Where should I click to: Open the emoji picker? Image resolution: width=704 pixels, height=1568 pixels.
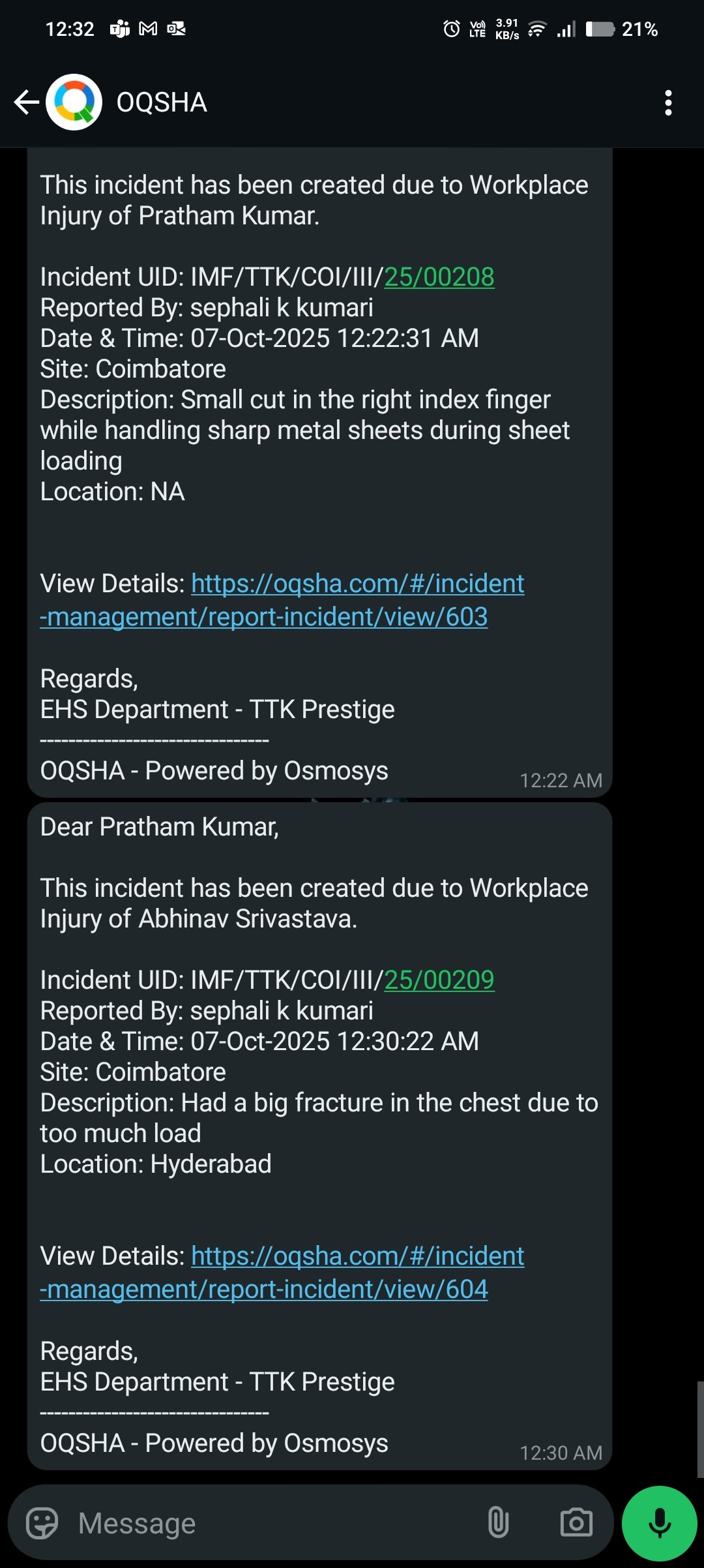(42, 1524)
